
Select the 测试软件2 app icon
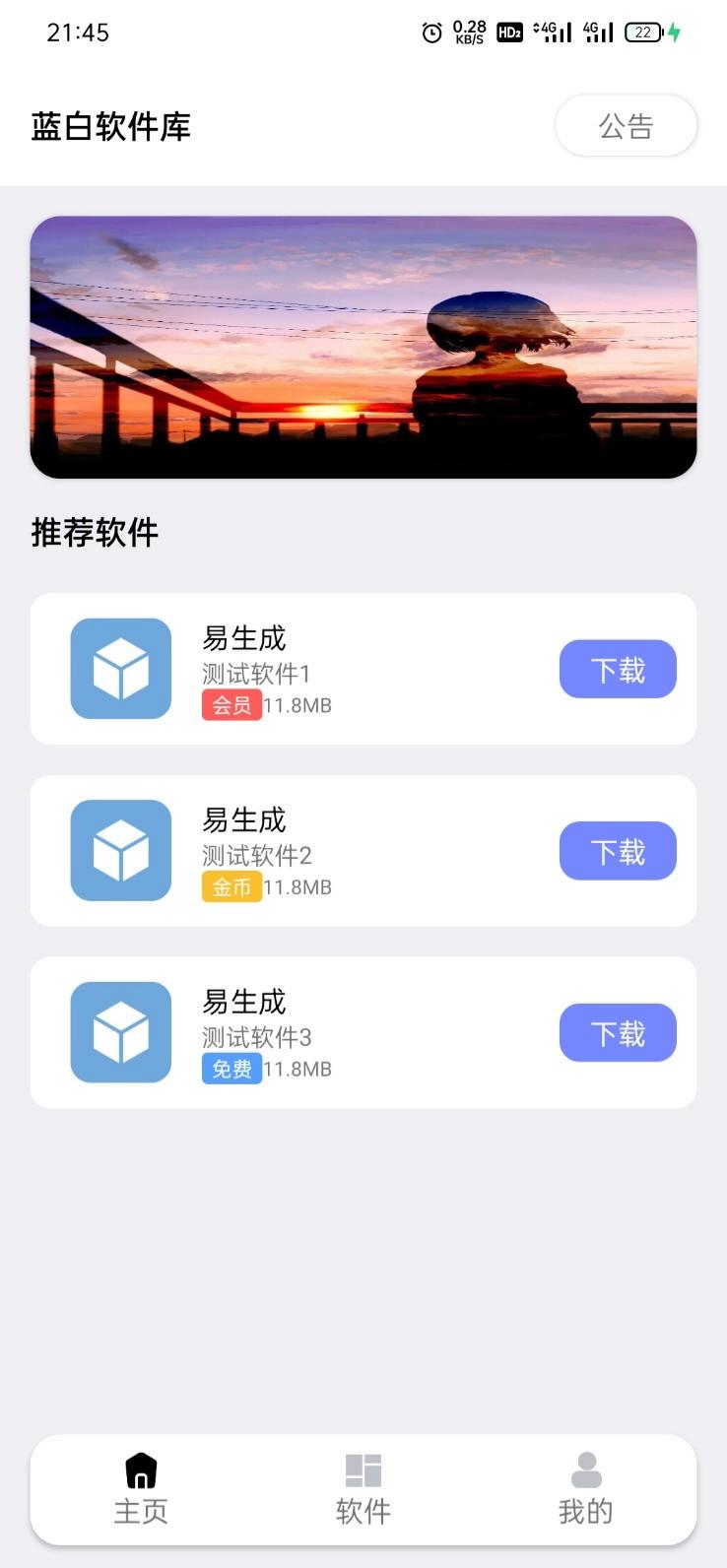(x=120, y=851)
